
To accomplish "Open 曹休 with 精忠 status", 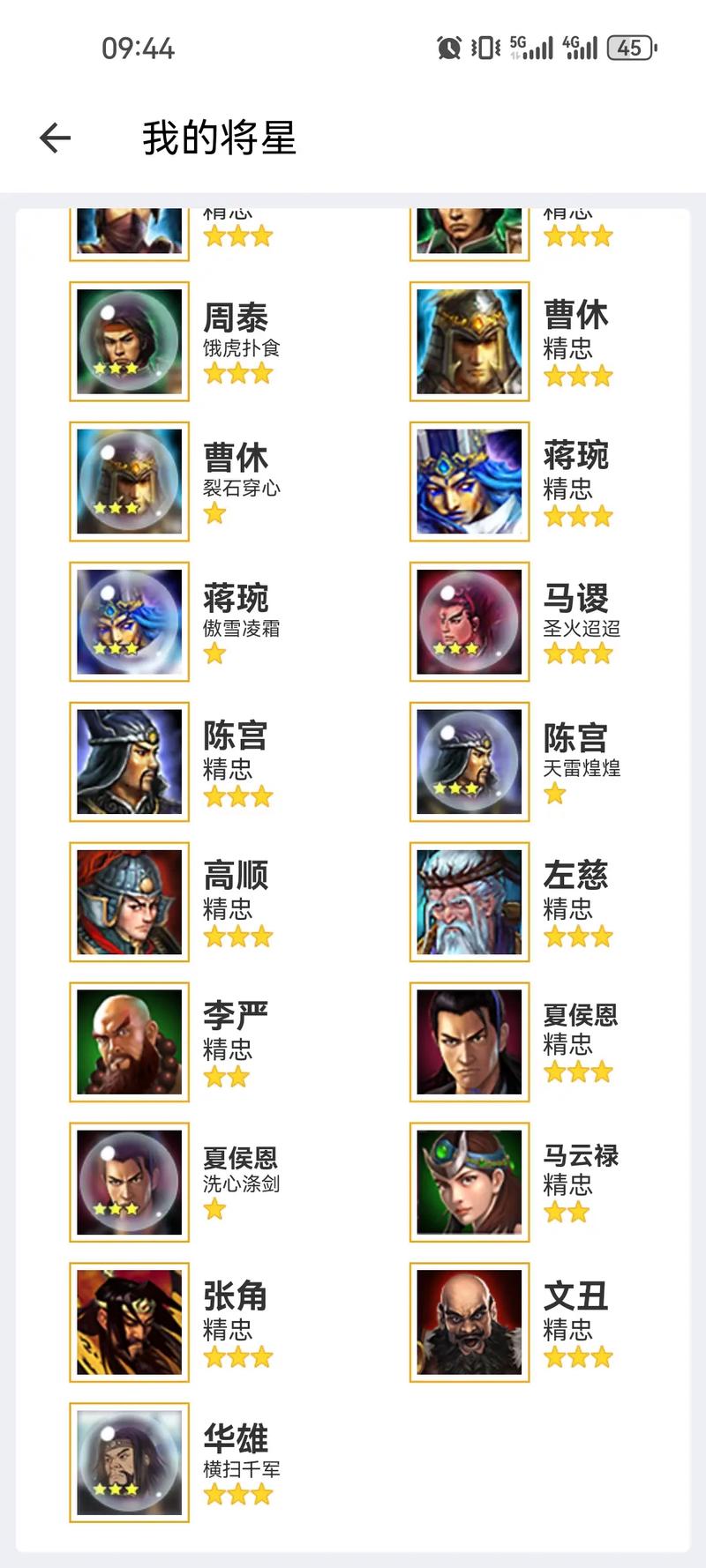I will tap(469, 340).
